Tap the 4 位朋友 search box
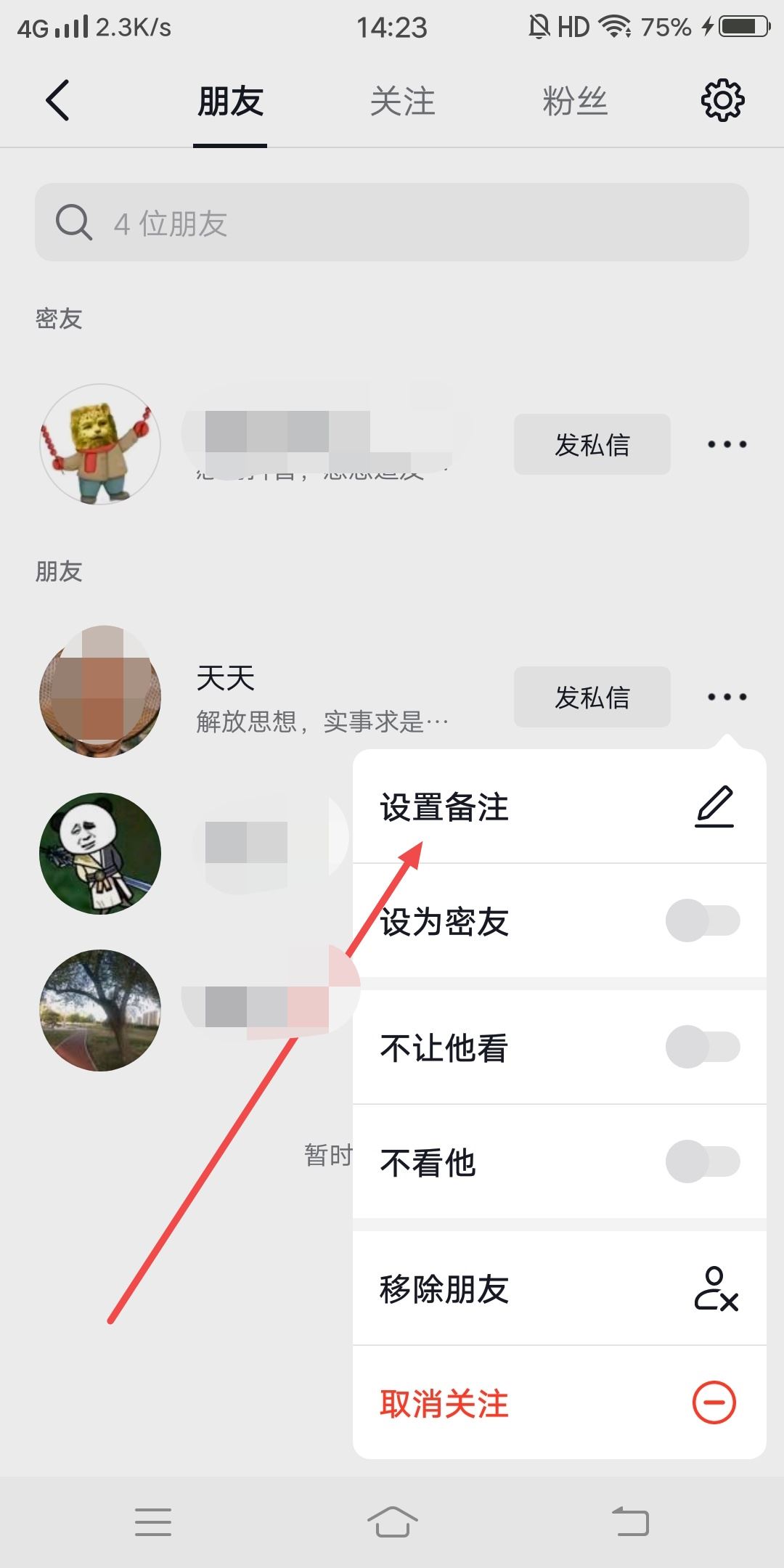The height and width of the screenshot is (1568, 784). 392,222
